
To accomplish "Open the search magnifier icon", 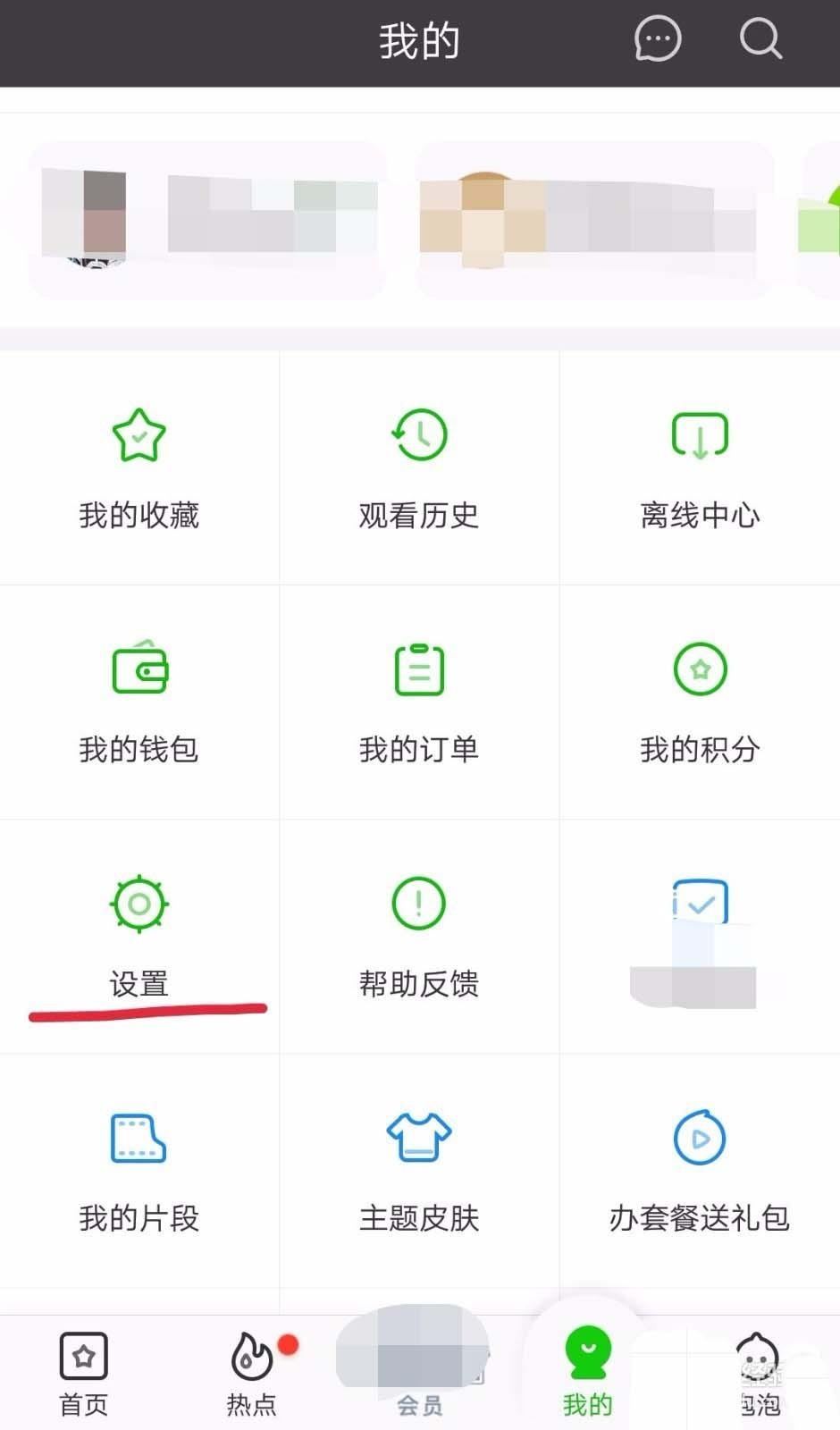I will pos(760,39).
